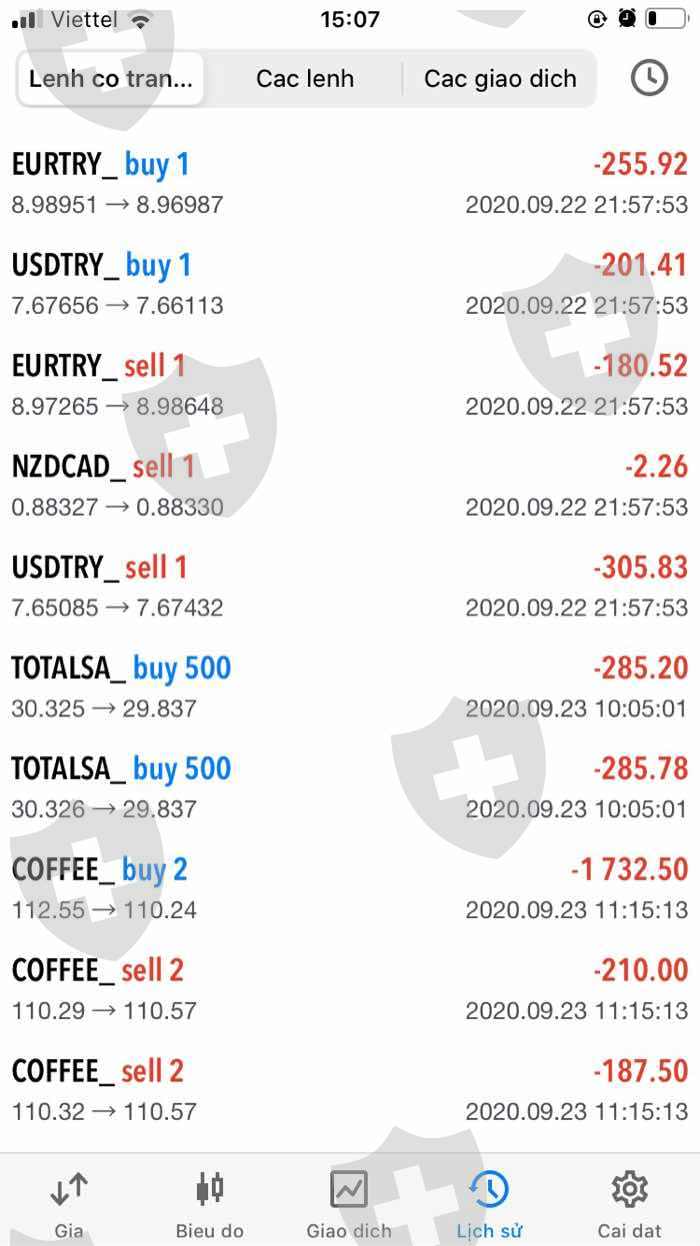Open Cai dat settings tab
The image size is (700, 1246).
coord(630,1203)
